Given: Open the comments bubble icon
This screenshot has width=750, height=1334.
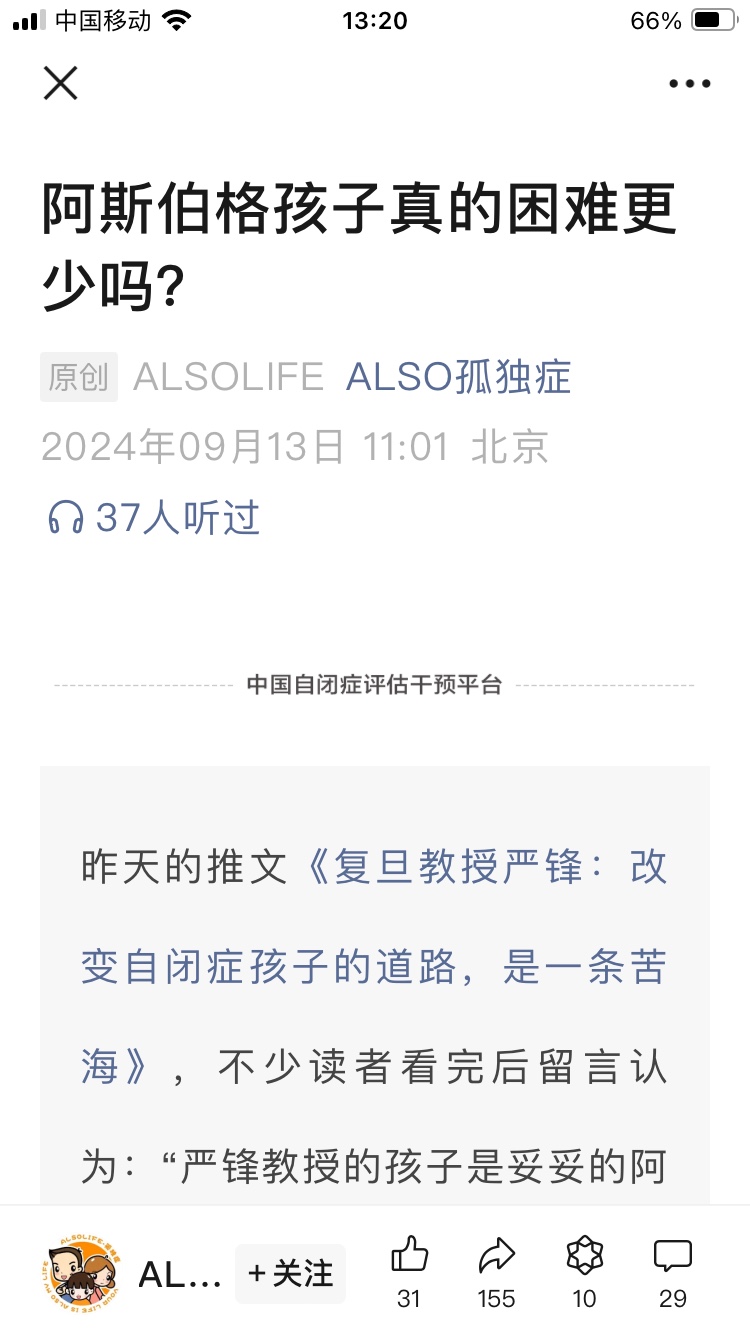Looking at the screenshot, I should 672,1256.
